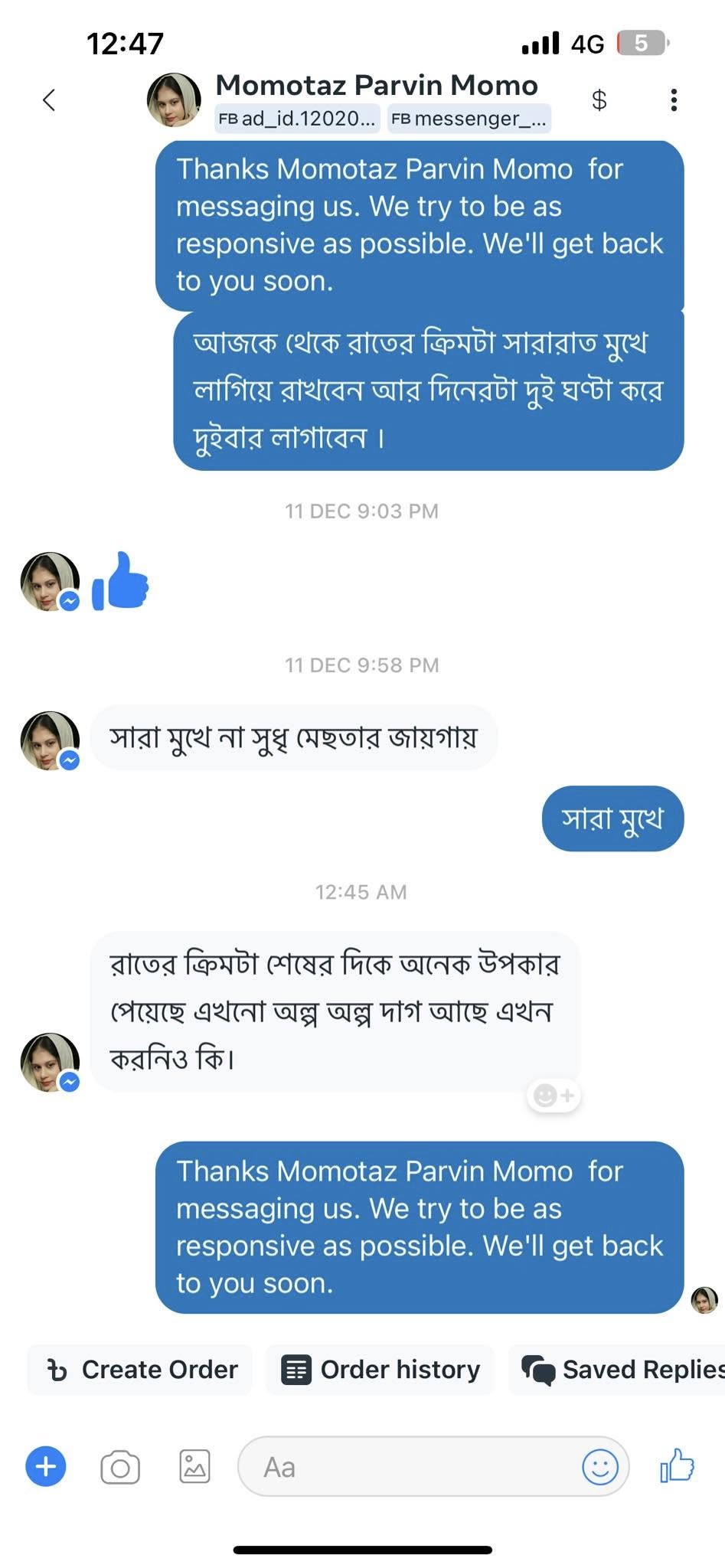Go back to the conversation list
This screenshot has width=725, height=1568.
(49, 100)
